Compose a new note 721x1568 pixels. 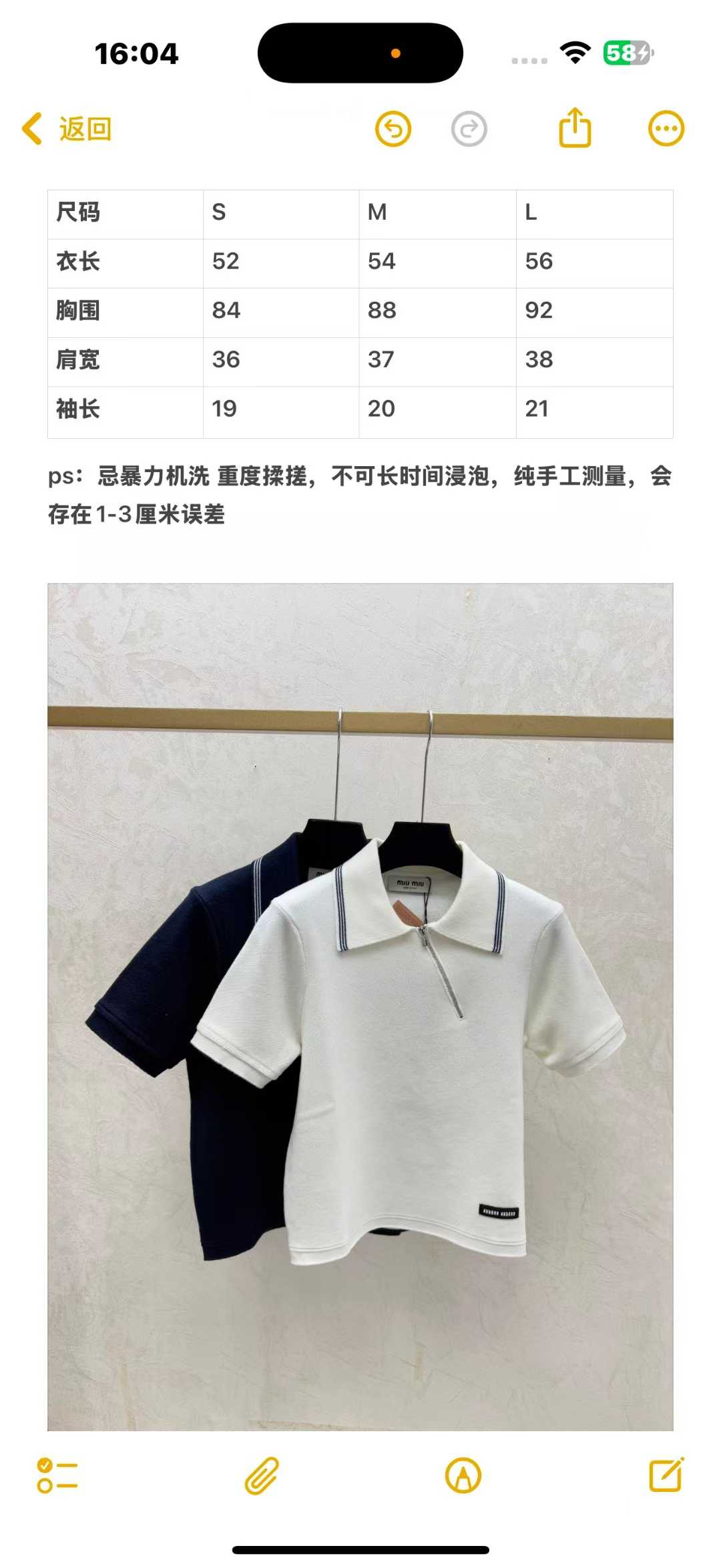[666, 1475]
